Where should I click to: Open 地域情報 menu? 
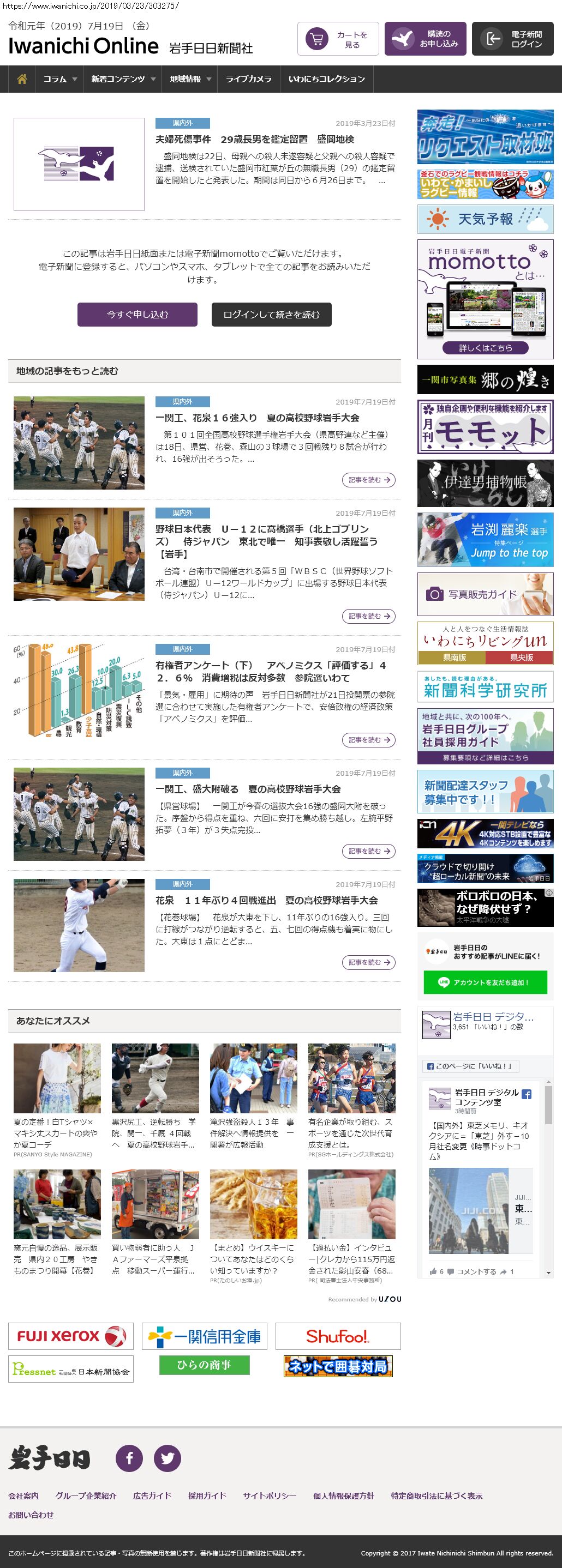click(190, 79)
